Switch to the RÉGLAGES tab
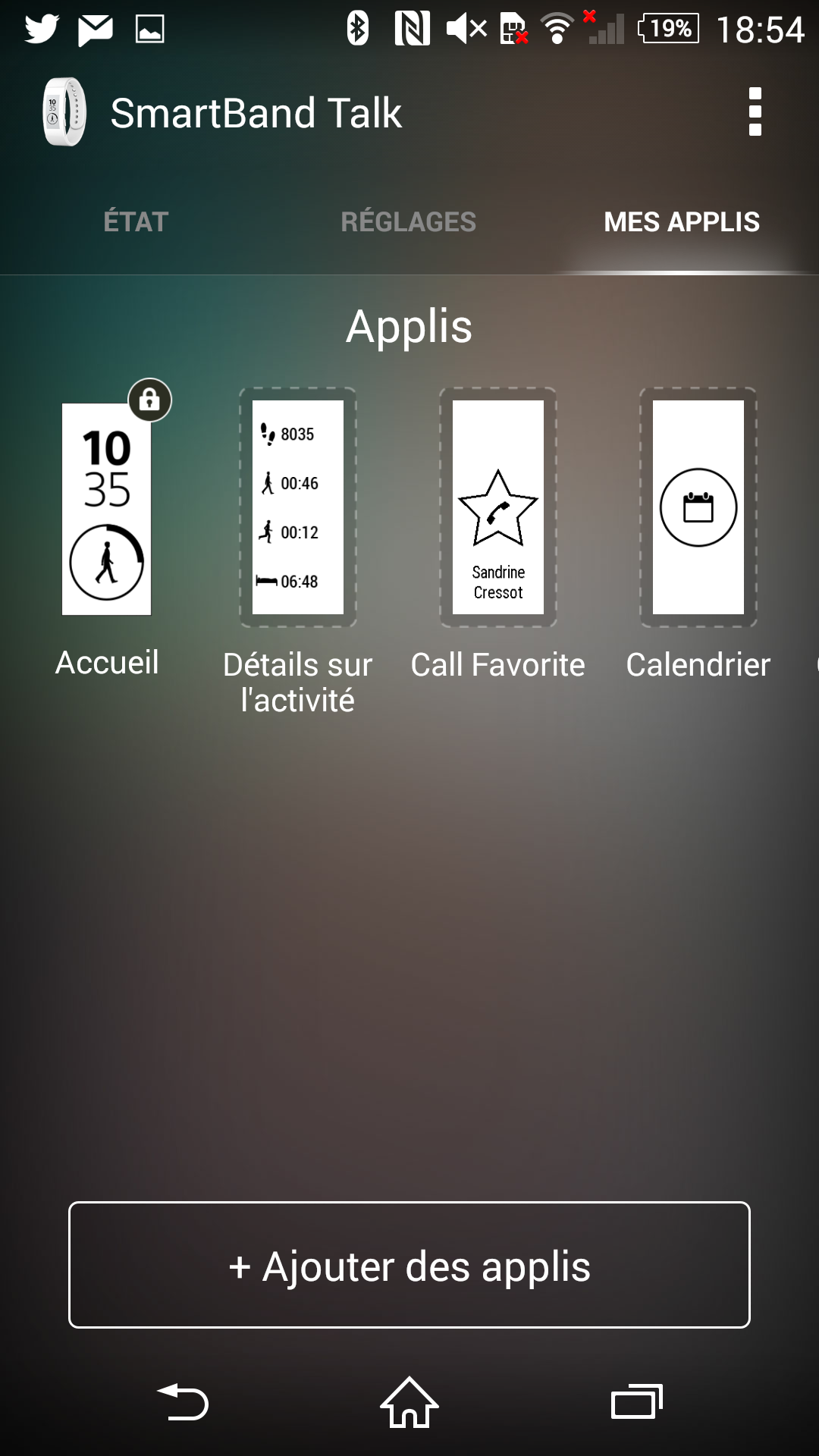Image resolution: width=819 pixels, height=1456 pixels. click(x=409, y=222)
